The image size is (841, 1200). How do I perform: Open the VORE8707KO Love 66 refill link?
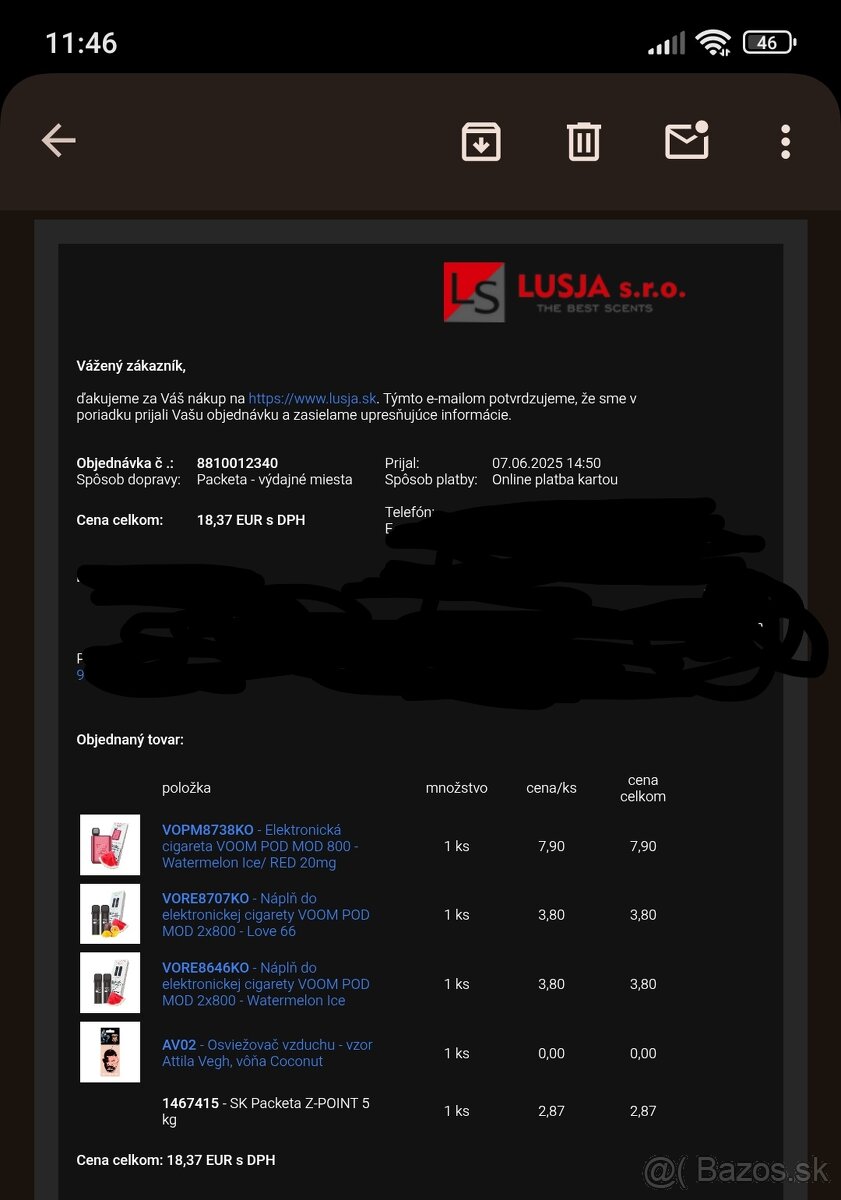click(x=265, y=914)
